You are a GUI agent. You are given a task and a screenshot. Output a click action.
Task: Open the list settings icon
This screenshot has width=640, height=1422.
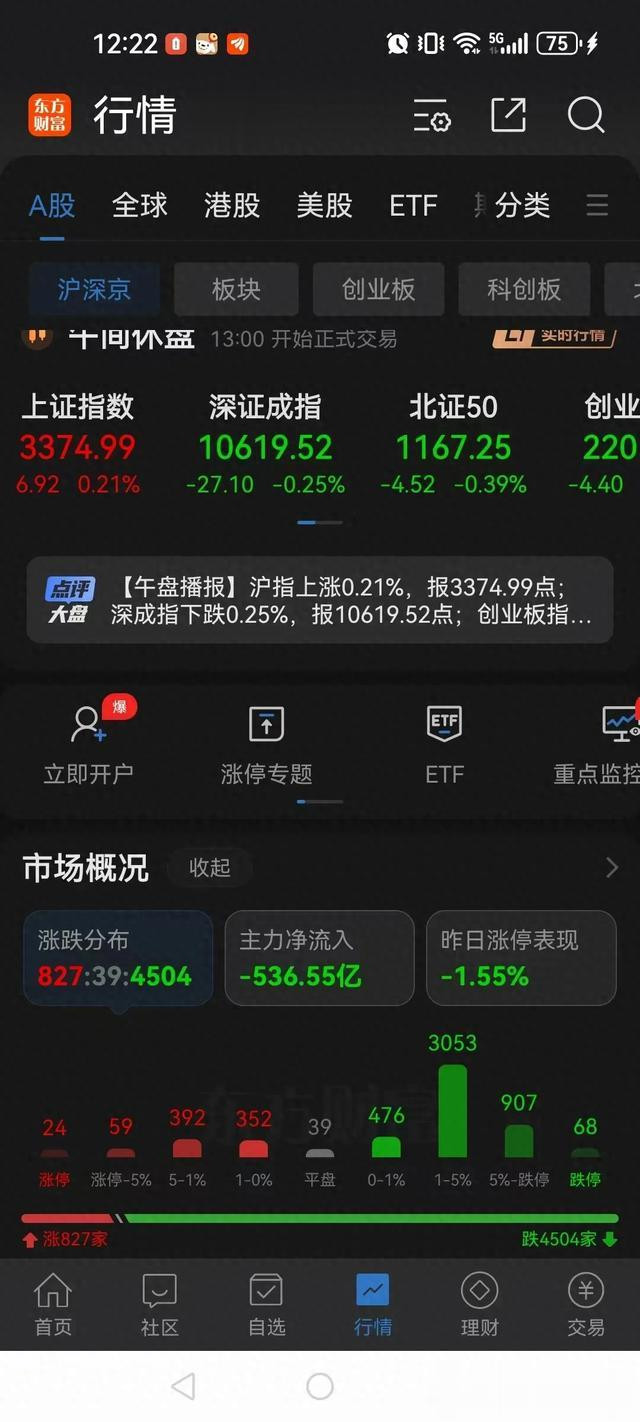(x=432, y=116)
